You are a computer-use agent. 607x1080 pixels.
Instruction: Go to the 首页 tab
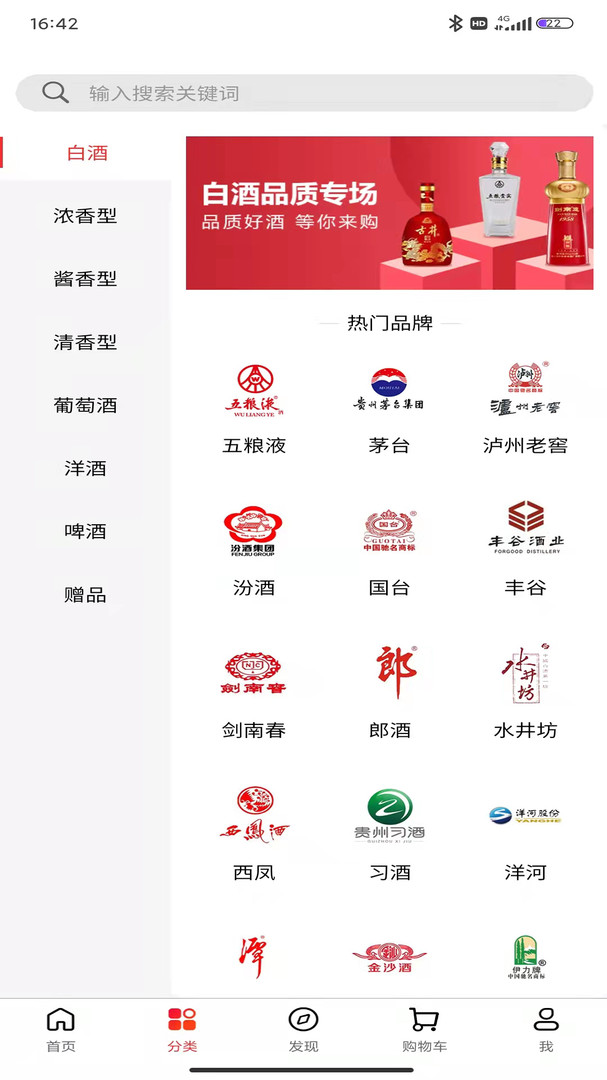tap(61, 1030)
